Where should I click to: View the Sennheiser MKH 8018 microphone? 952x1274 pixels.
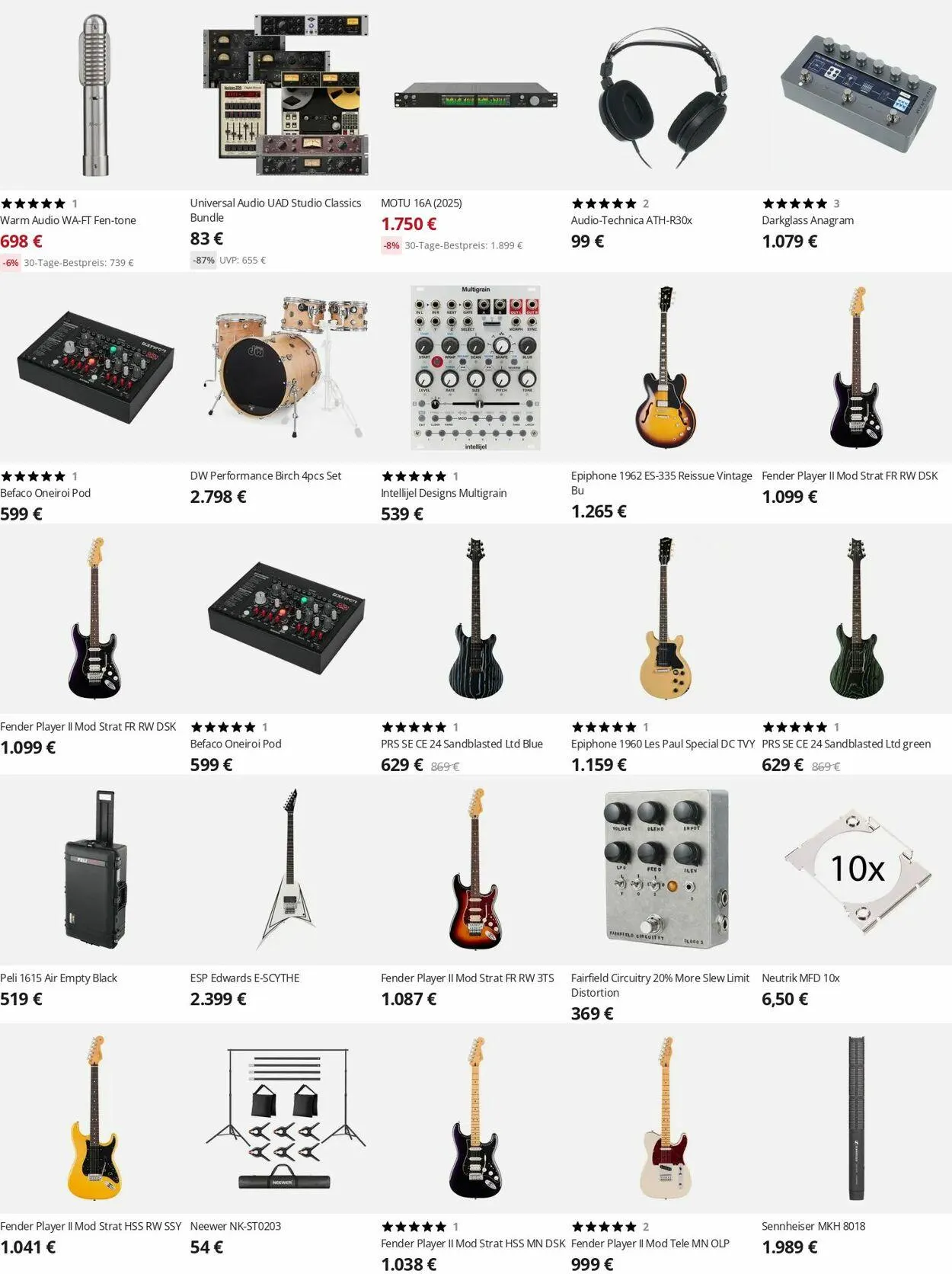813,1226
